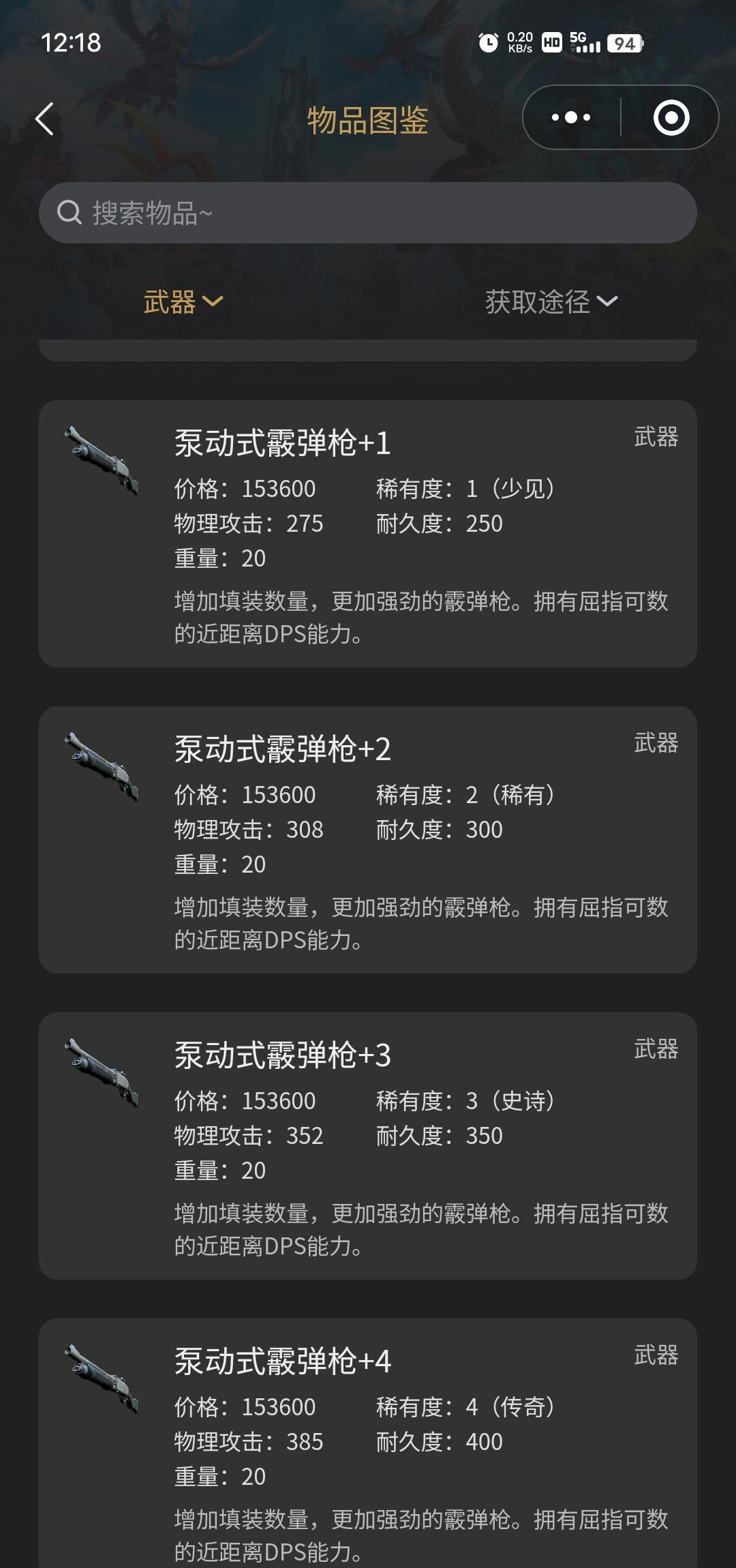Expand the 获取途径 filter dropdown
The height and width of the screenshot is (1568, 736).
point(551,301)
